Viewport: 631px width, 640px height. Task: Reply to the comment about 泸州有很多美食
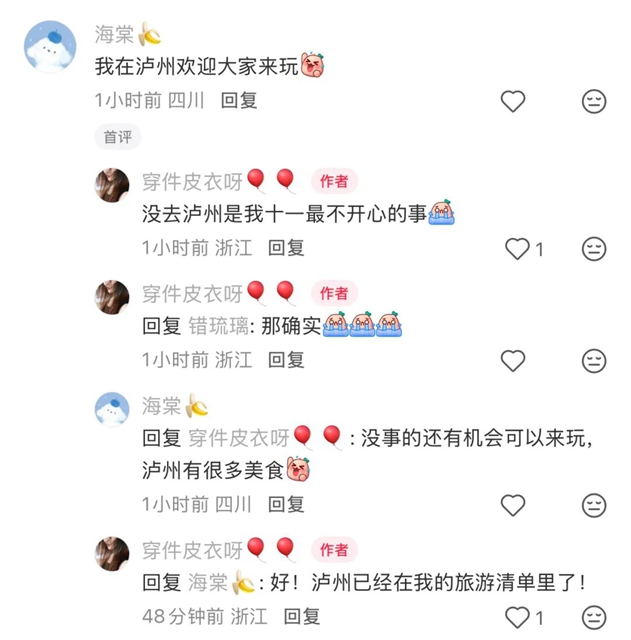click(286, 504)
